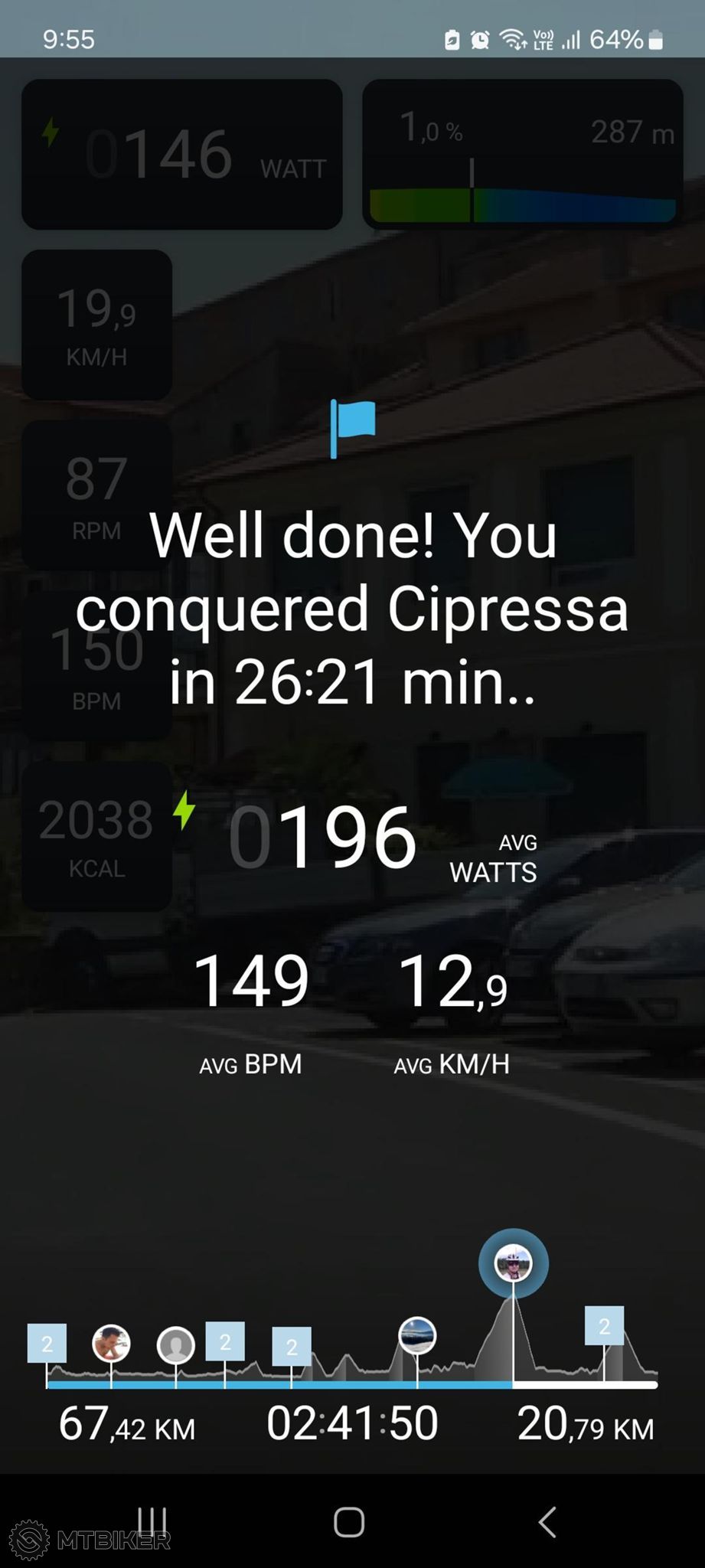Open the recent apps view
Screen dimensions: 705x1568
pyautogui.click(x=152, y=1522)
